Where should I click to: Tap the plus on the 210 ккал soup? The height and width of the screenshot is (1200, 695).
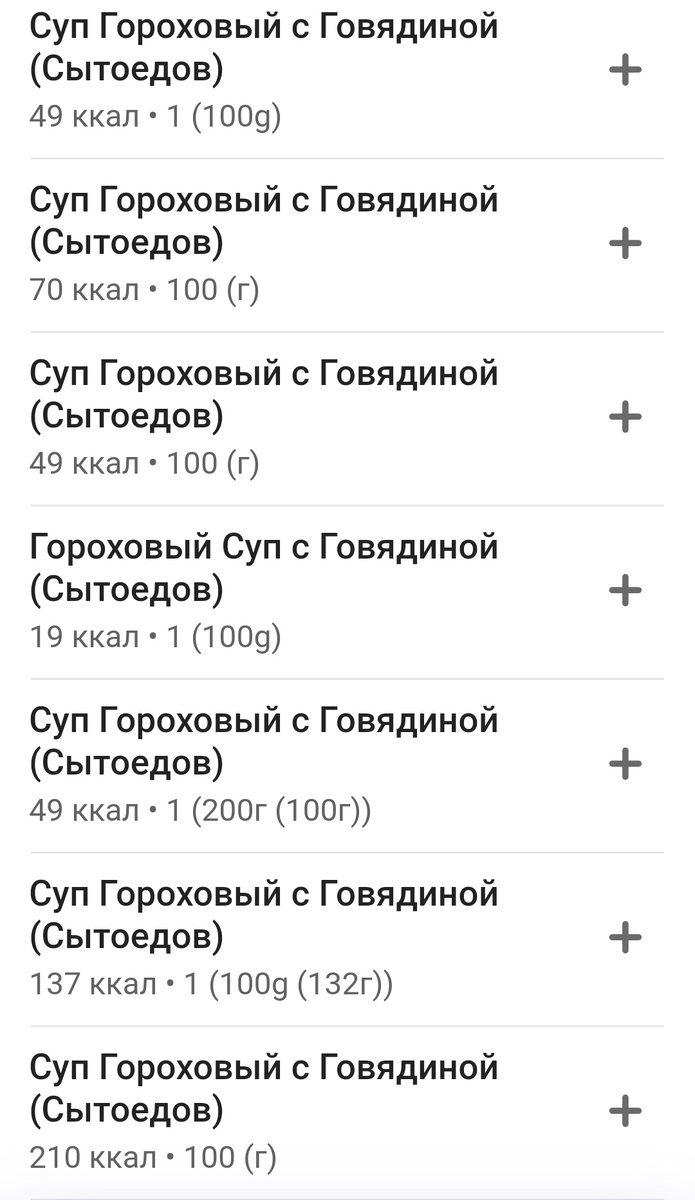625,1111
